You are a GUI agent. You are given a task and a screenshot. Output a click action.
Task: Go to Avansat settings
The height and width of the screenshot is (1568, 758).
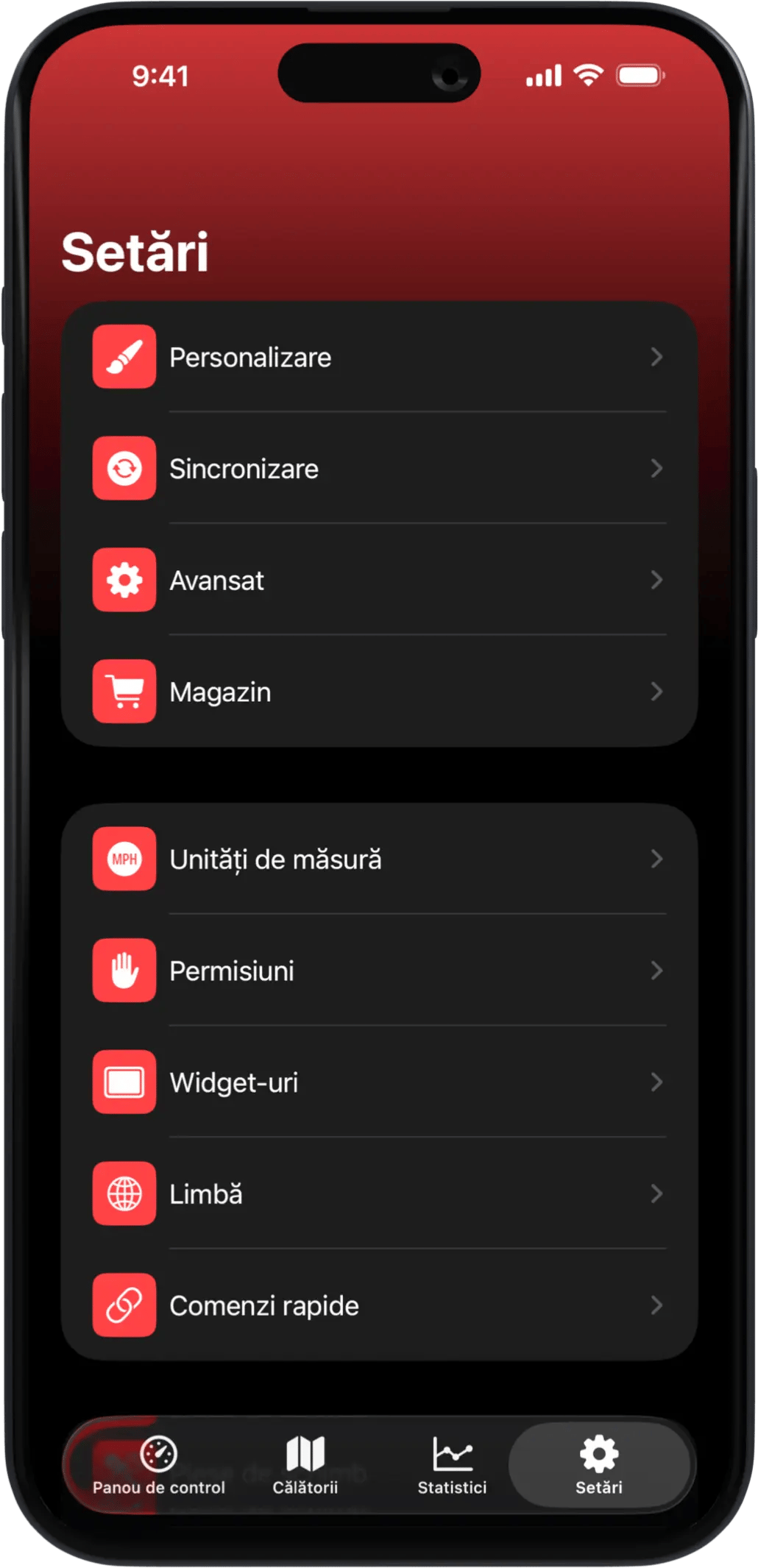coord(378,581)
